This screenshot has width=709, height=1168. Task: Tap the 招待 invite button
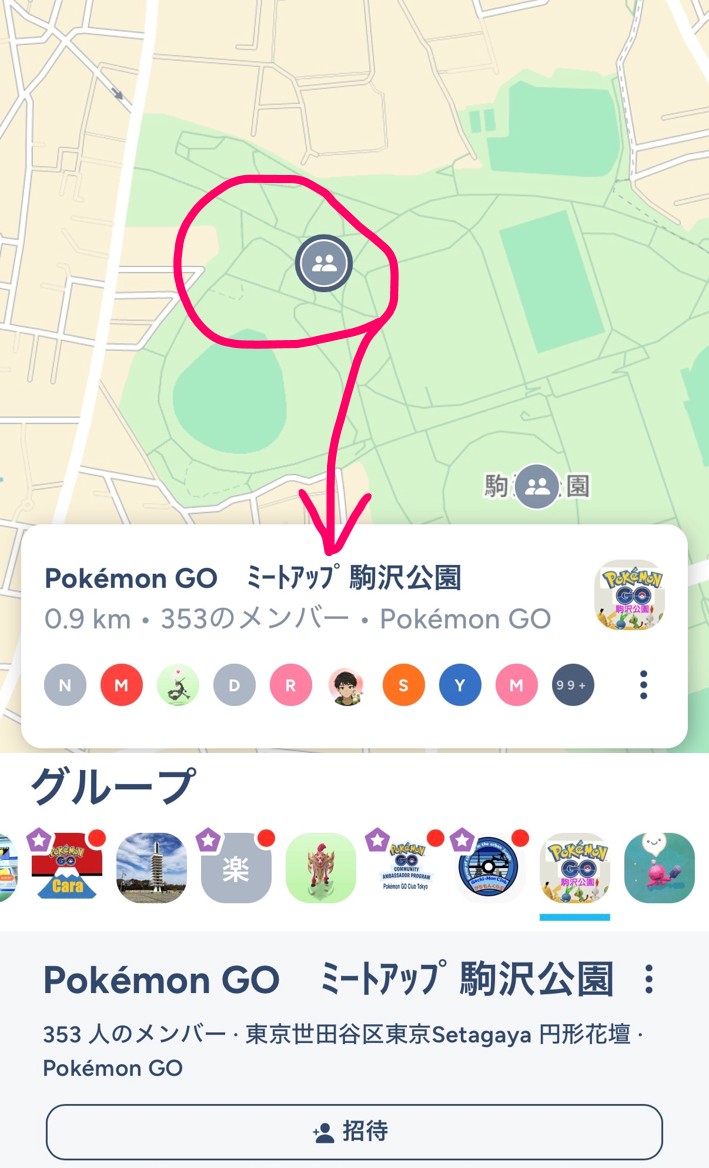[x=354, y=1132]
